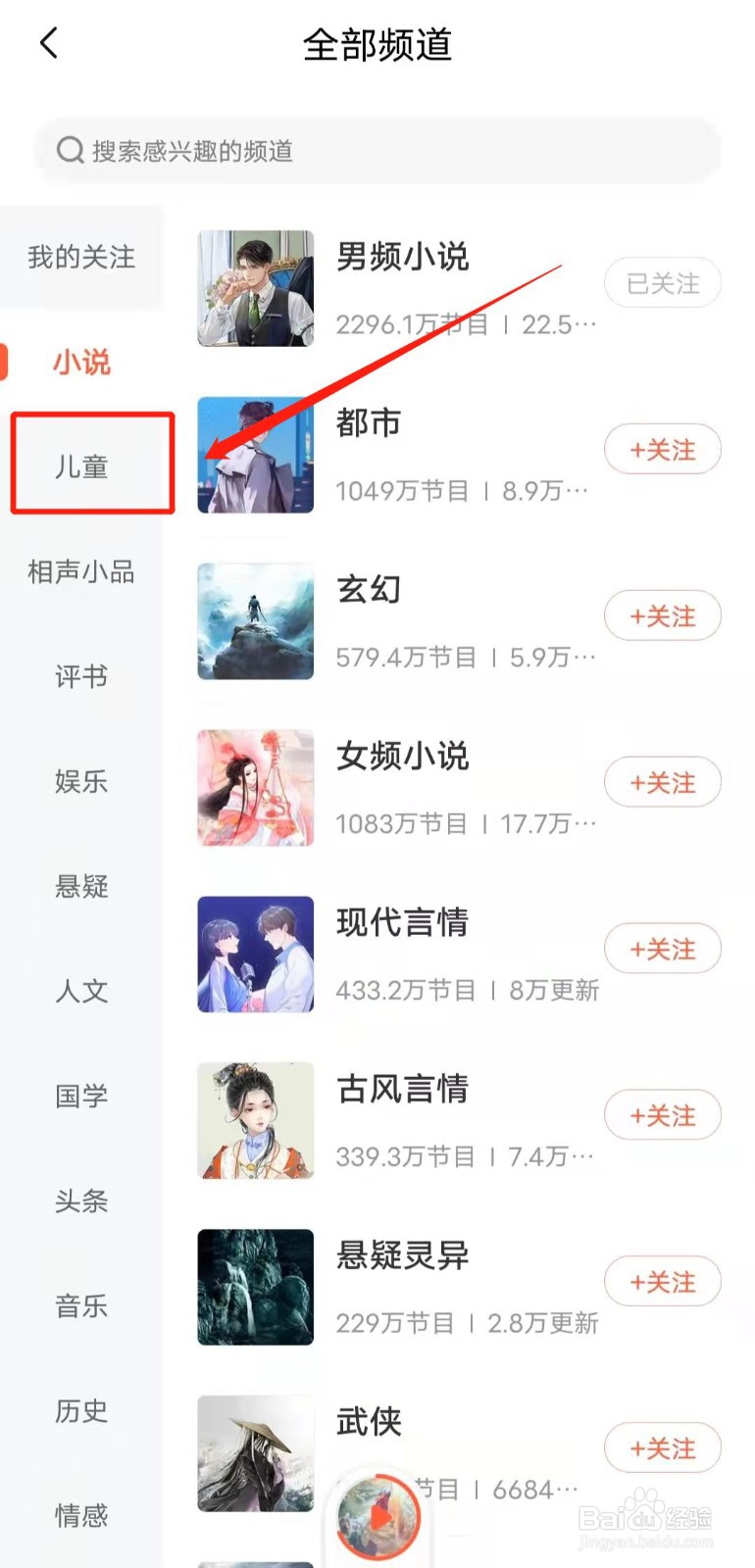755x1568 pixels.
Task: Open the channel search box
Action: [x=377, y=150]
